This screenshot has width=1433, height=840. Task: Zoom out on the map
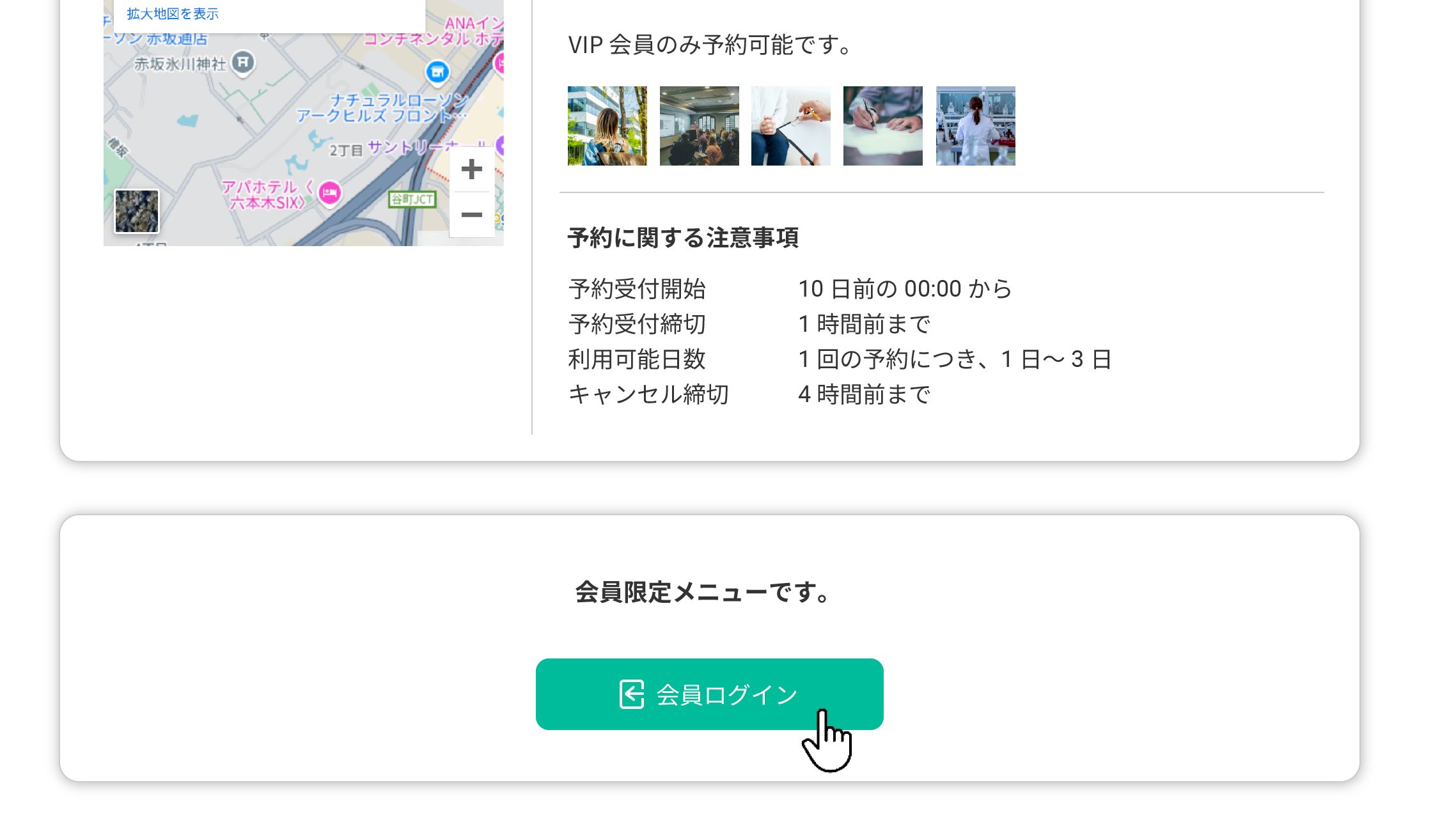471,215
